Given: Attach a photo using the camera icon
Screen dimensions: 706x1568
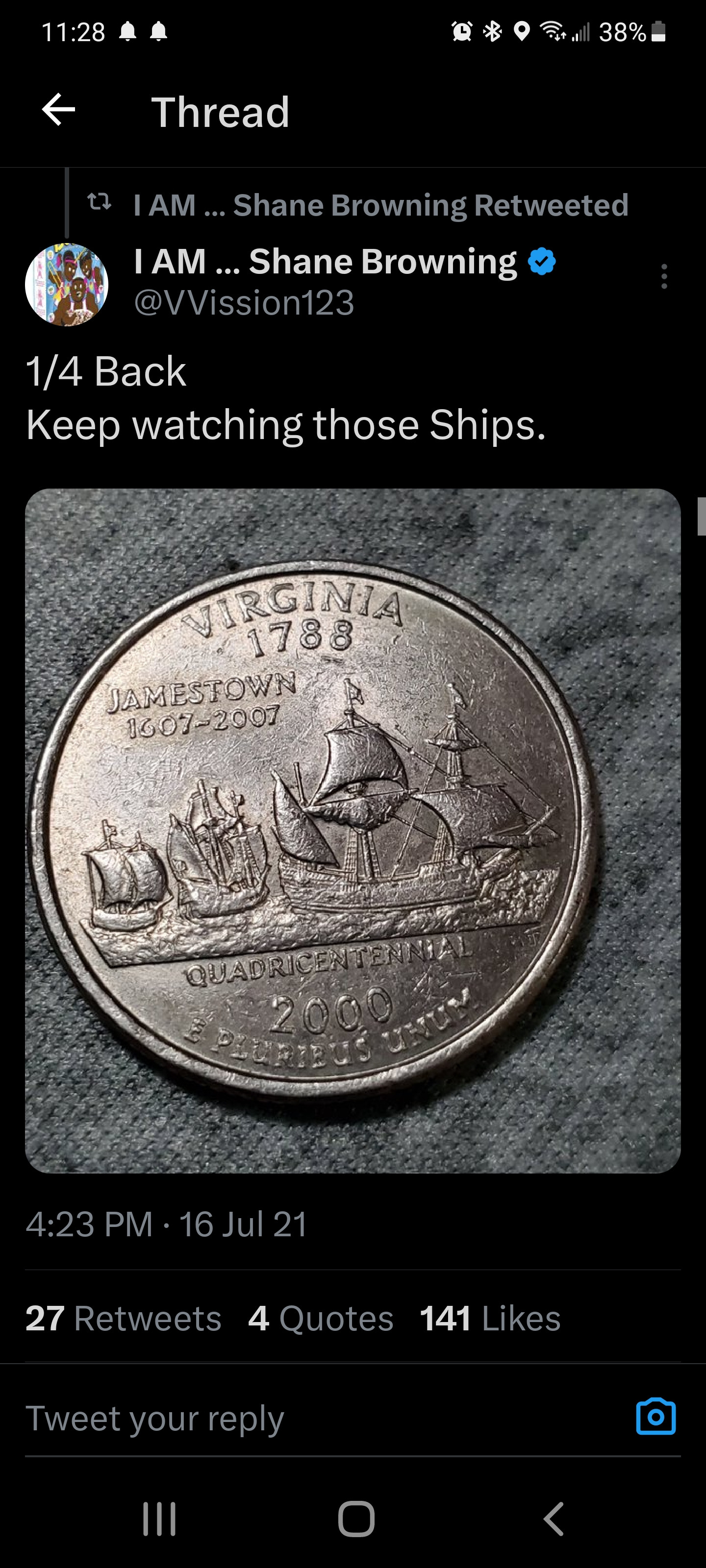Looking at the screenshot, I should (656, 1417).
